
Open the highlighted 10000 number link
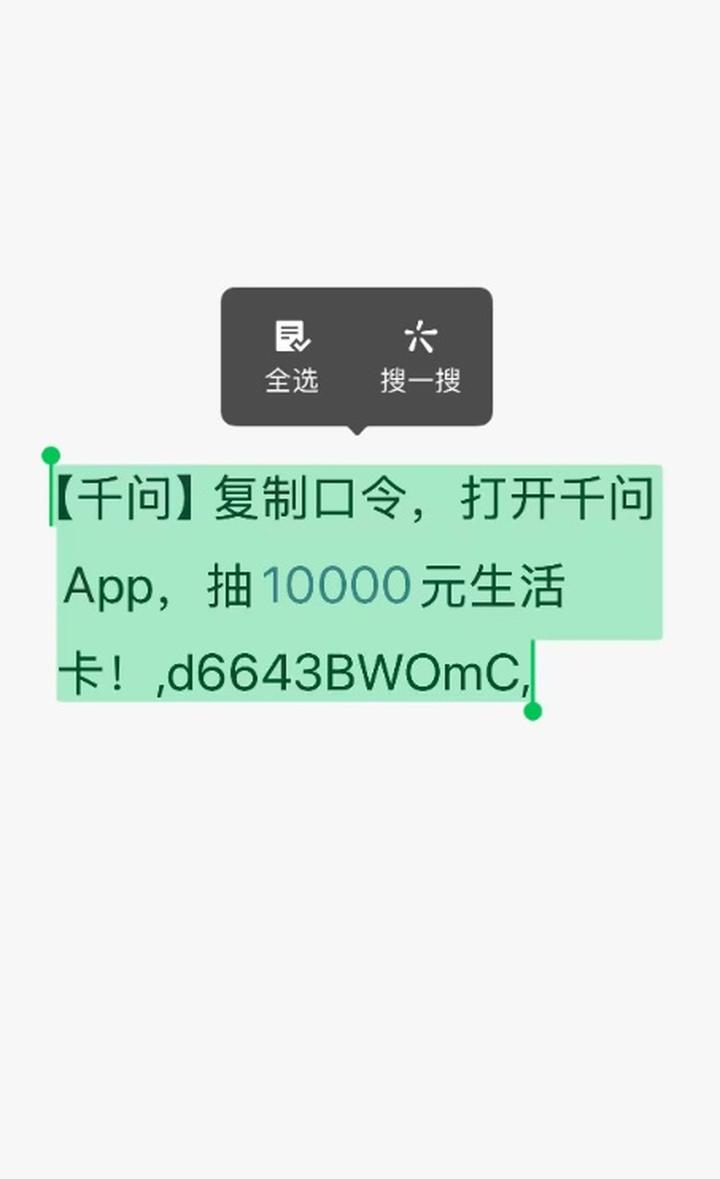click(336, 587)
